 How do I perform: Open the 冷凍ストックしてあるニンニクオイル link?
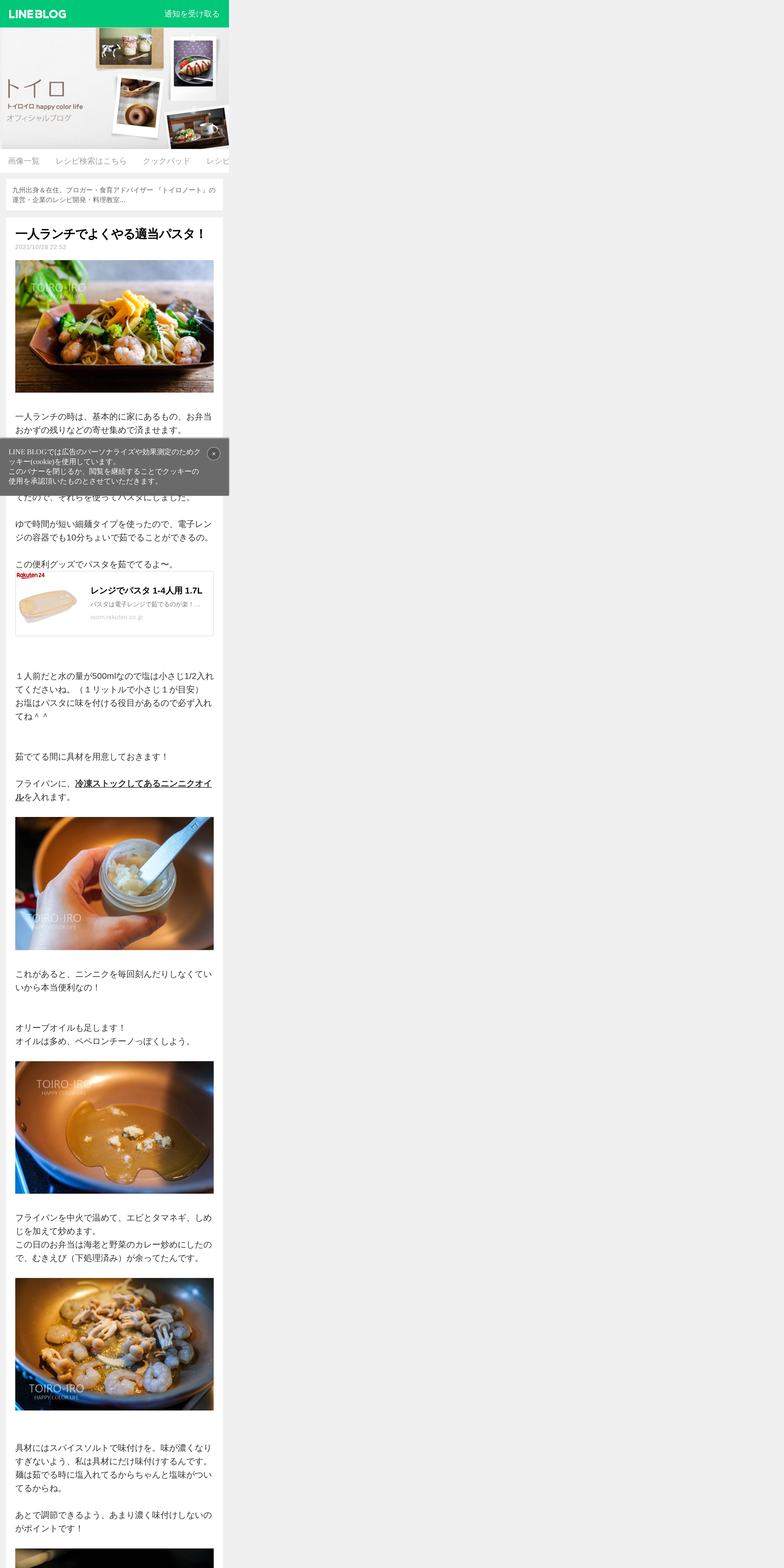[113, 790]
